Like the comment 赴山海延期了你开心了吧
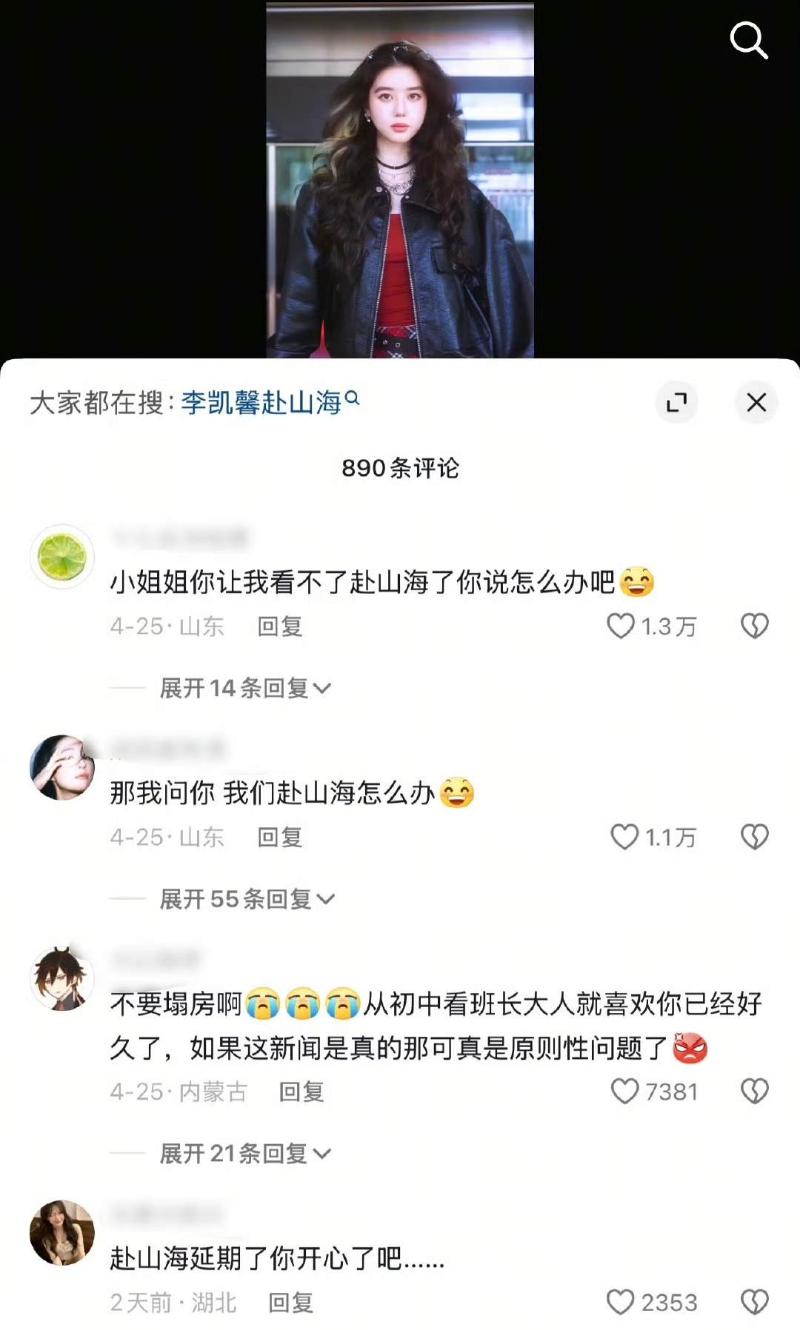The height and width of the screenshot is (1330, 800). [621, 1302]
